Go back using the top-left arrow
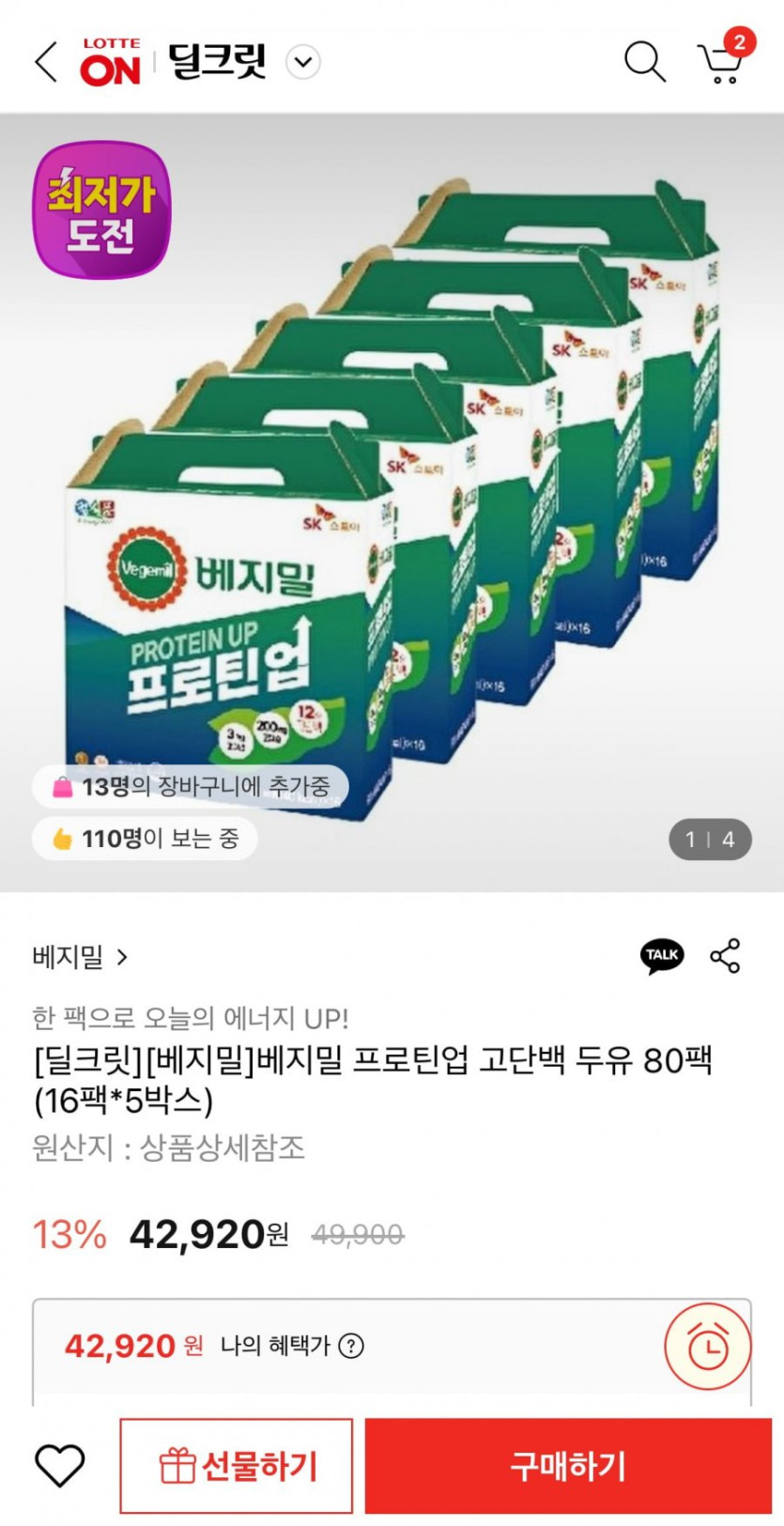Screen dimensions: 784x1526 point(46,62)
